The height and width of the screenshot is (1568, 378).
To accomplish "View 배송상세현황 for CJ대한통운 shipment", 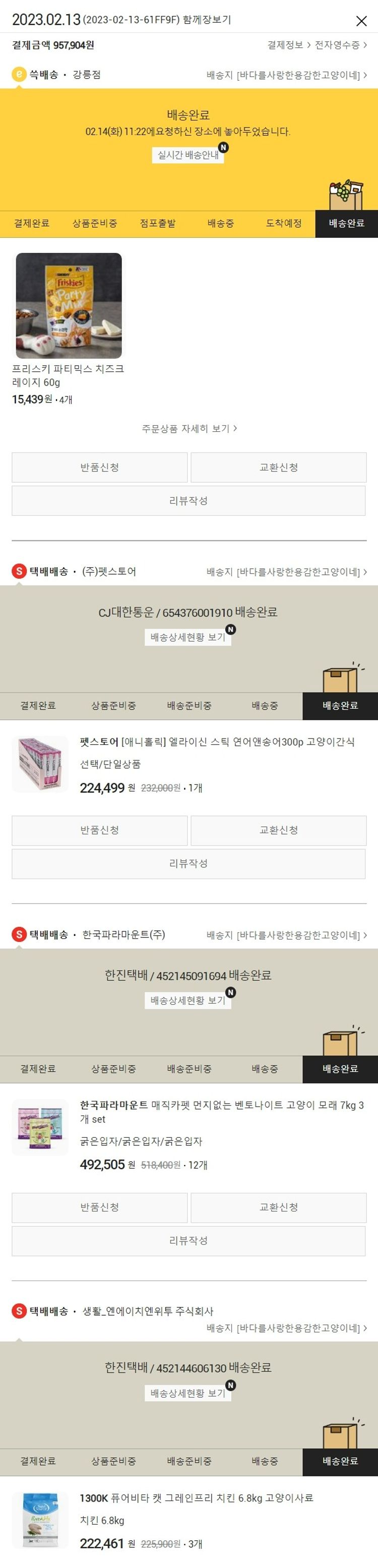I will point(188,637).
